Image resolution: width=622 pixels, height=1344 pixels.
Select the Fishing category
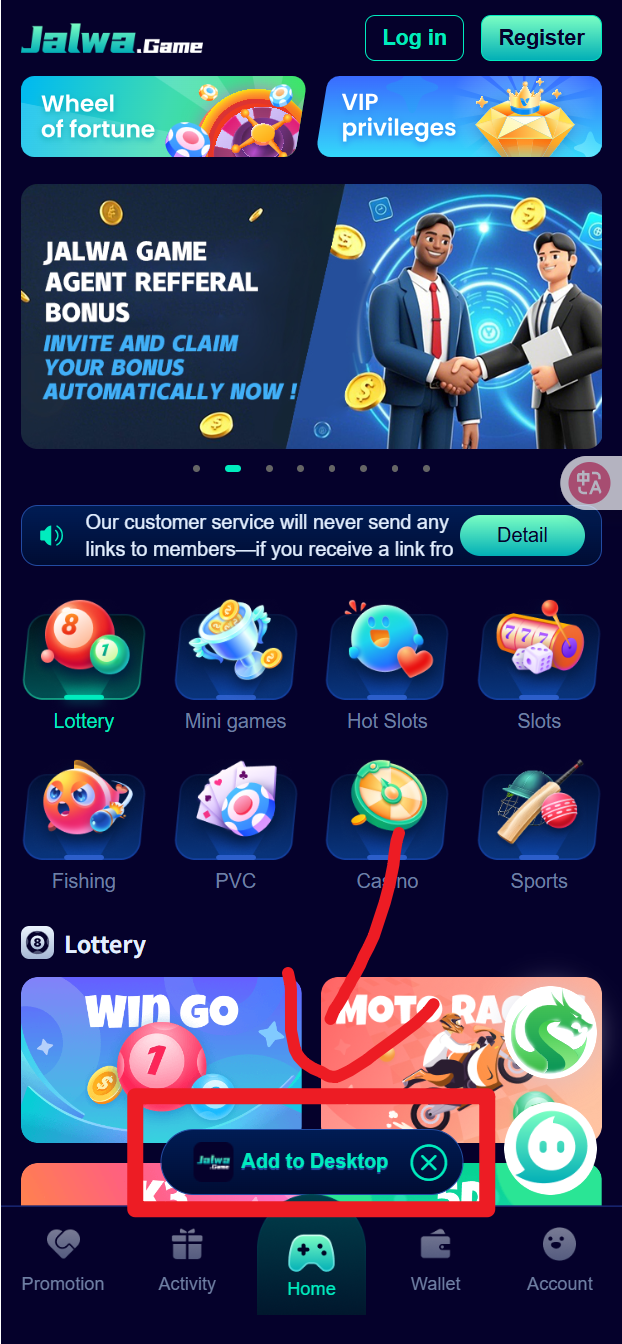(x=84, y=824)
